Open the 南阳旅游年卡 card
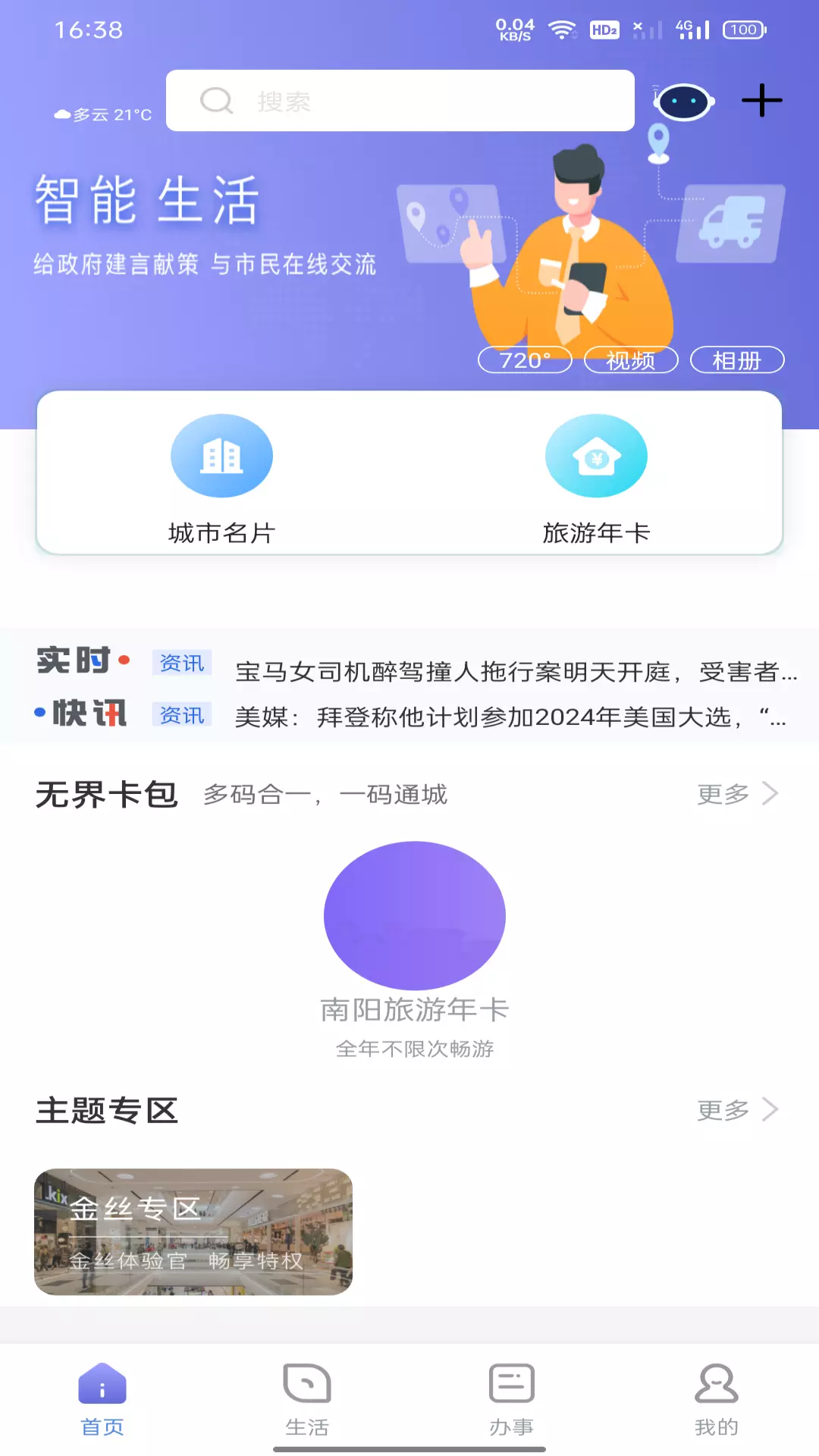This screenshot has width=819, height=1456. coord(414,948)
